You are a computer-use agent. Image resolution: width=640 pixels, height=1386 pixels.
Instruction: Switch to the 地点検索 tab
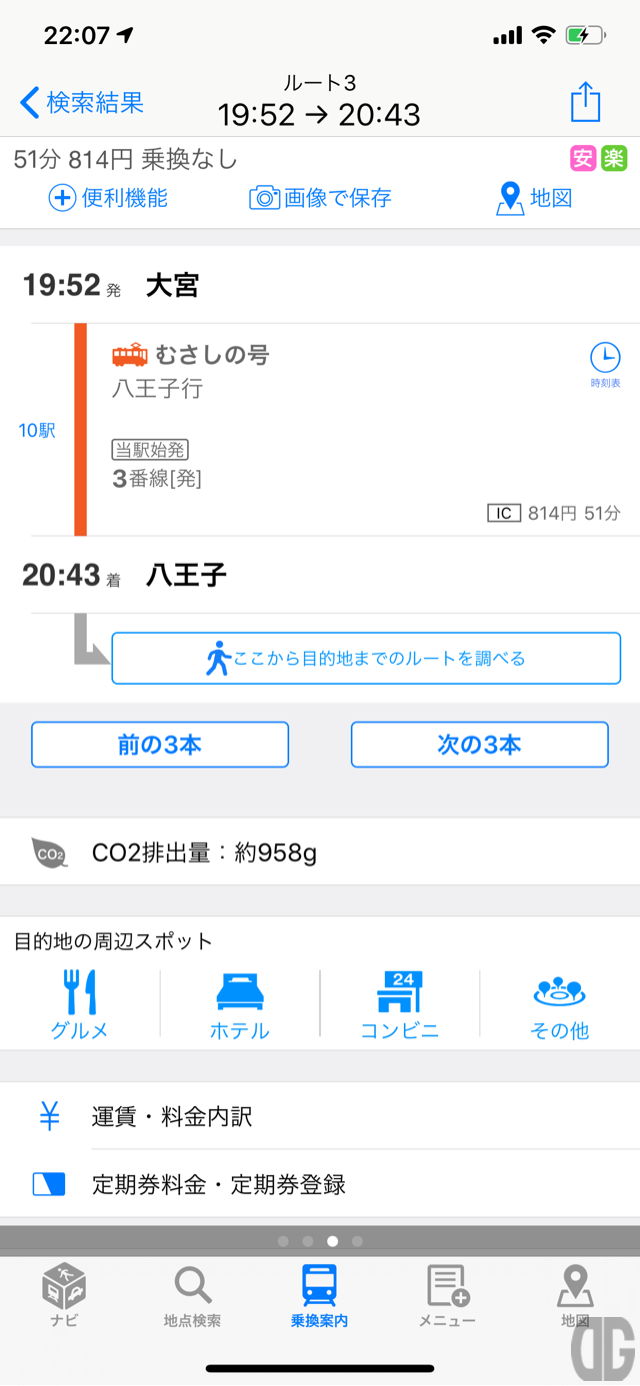click(192, 1294)
